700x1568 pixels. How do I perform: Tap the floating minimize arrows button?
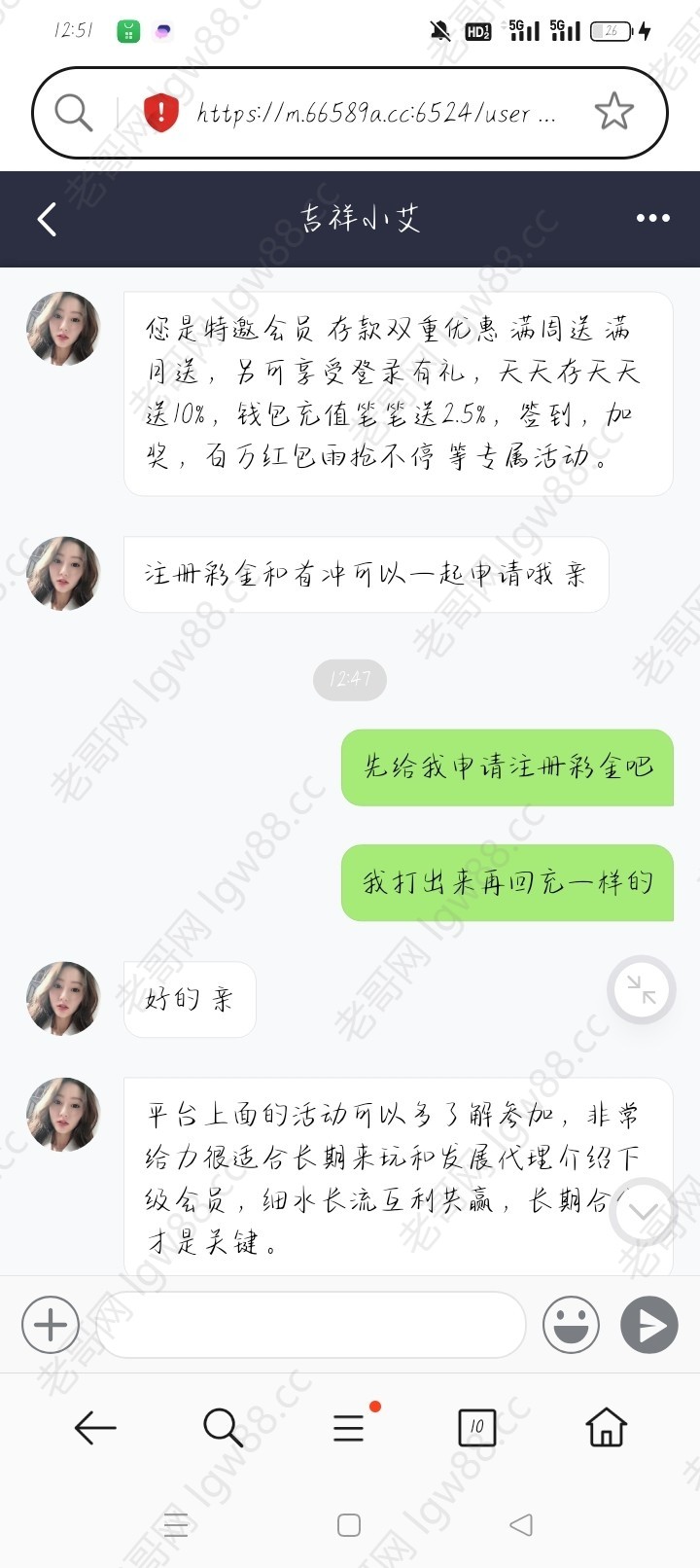coord(642,990)
